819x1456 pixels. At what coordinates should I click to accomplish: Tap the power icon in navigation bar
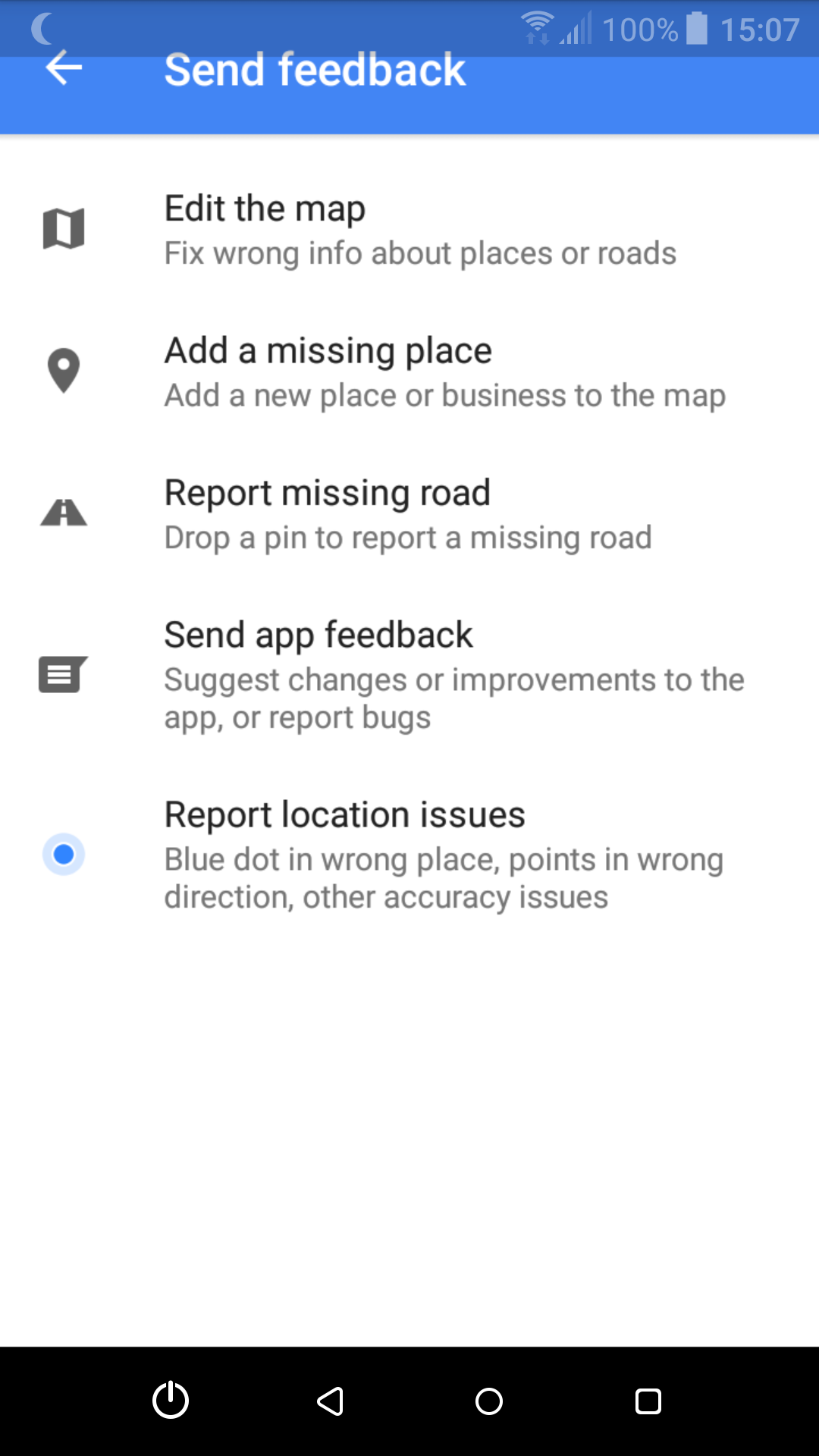[x=171, y=1400]
